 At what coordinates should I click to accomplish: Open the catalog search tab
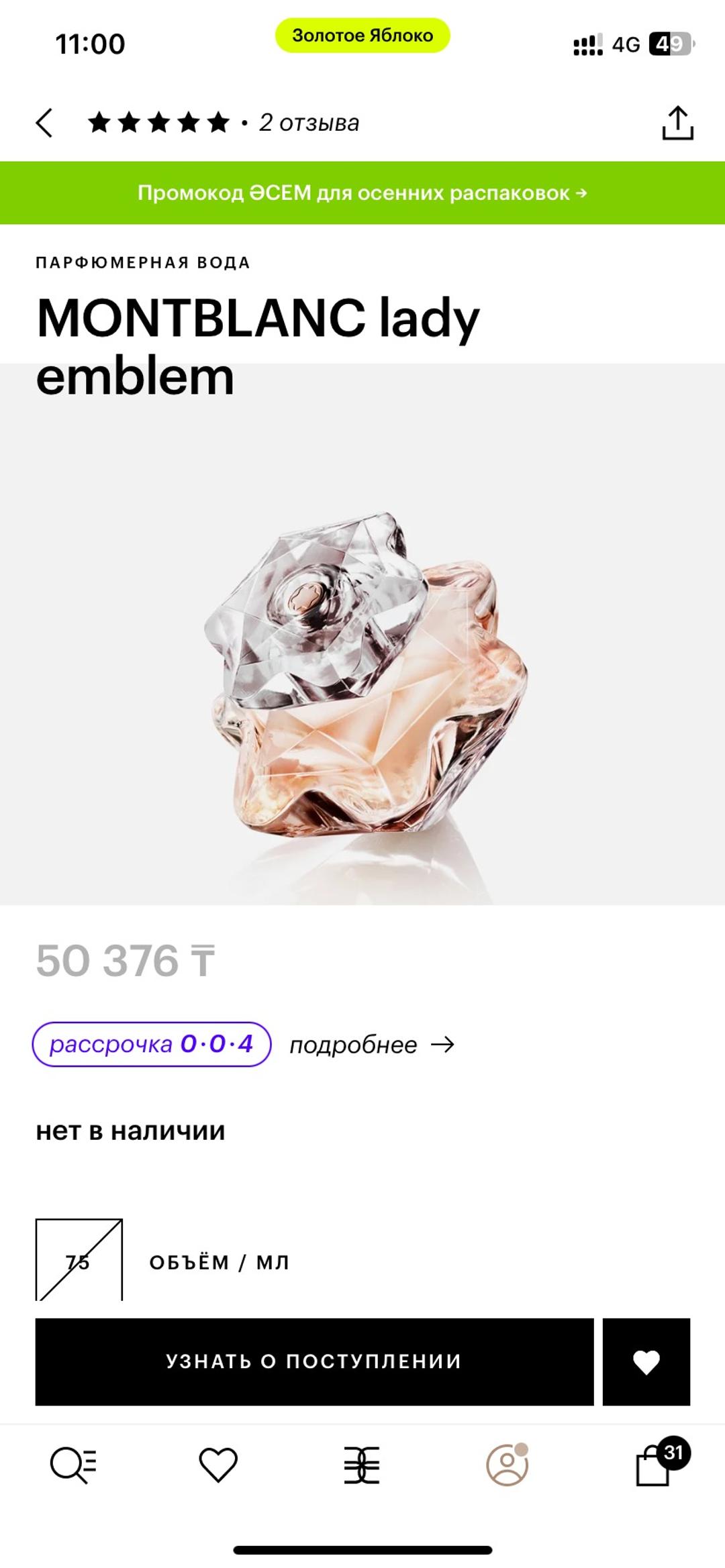coord(73,1465)
